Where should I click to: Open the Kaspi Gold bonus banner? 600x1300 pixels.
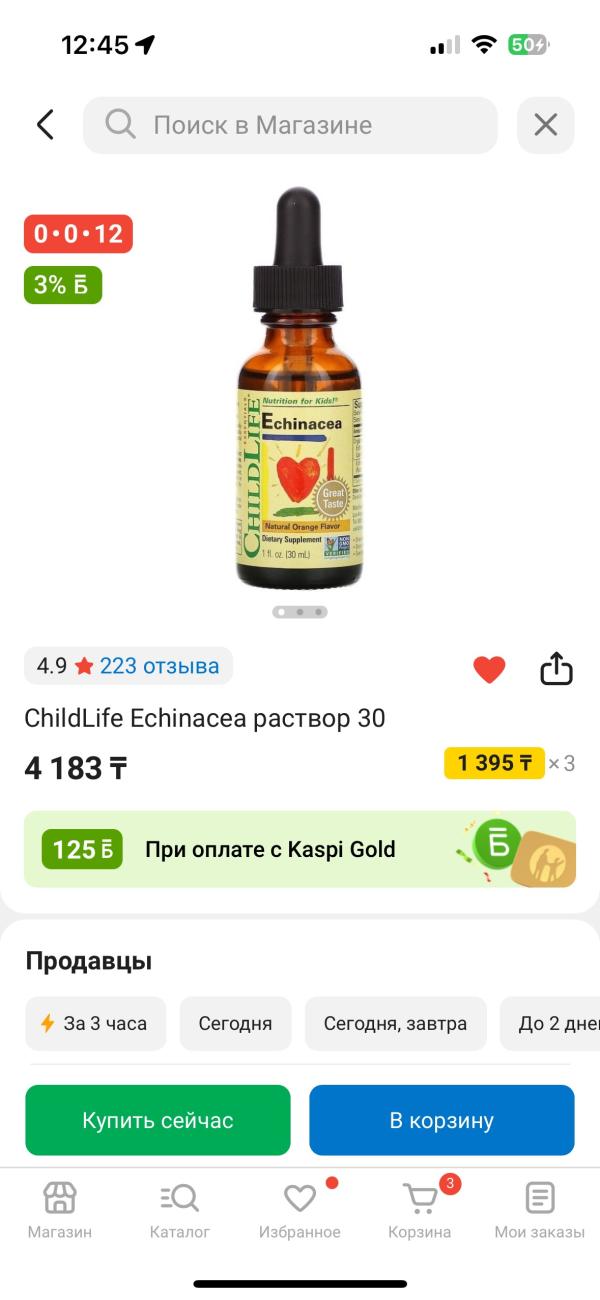click(x=300, y=849)
